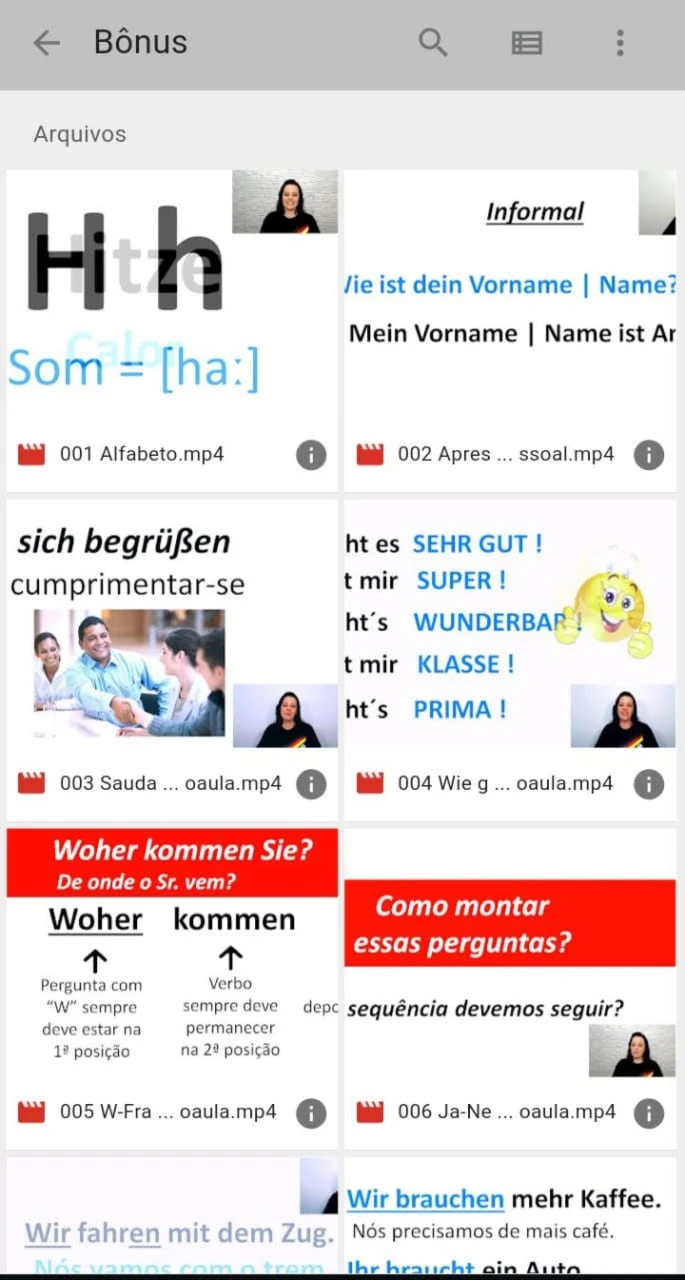Open the 004 Wie g video file
The width and height of the screenshot is (685, 1280).
(x=510, y=660)
